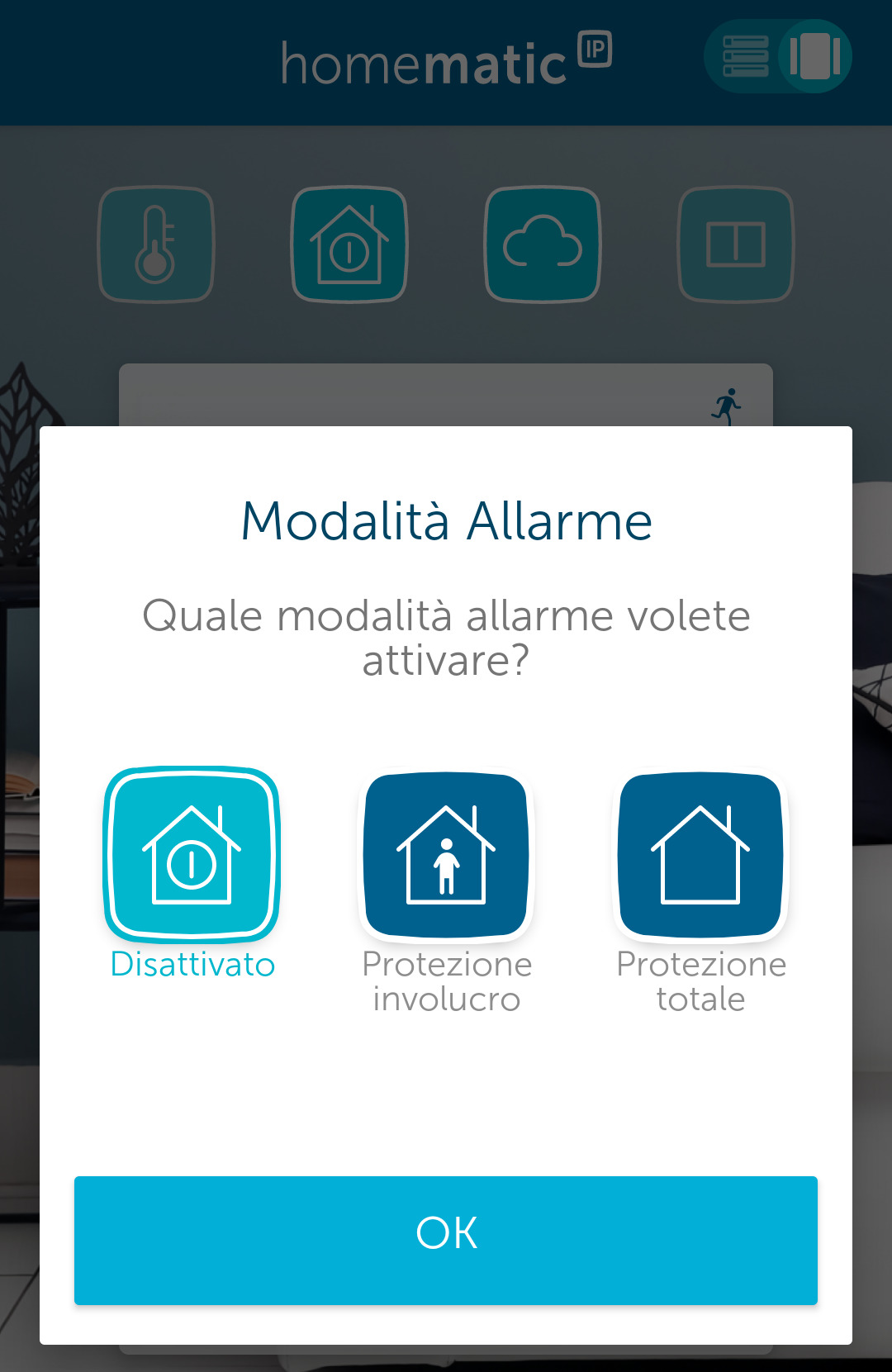Choose Protezione involucro mode
This screenshot has width=892, height=1372.
coord(446,856)
